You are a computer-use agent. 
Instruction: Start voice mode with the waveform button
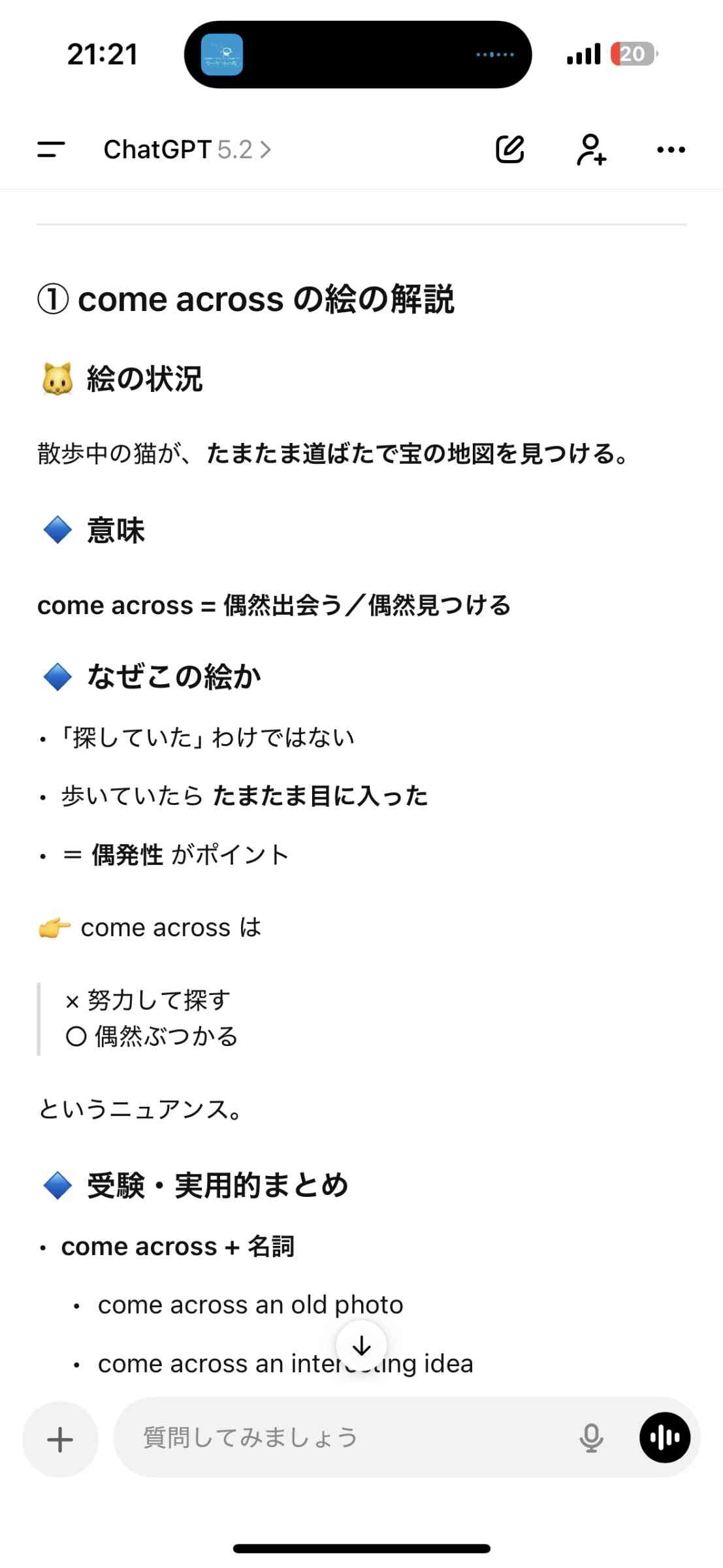pyautogui.click(x=665, y=1438)
